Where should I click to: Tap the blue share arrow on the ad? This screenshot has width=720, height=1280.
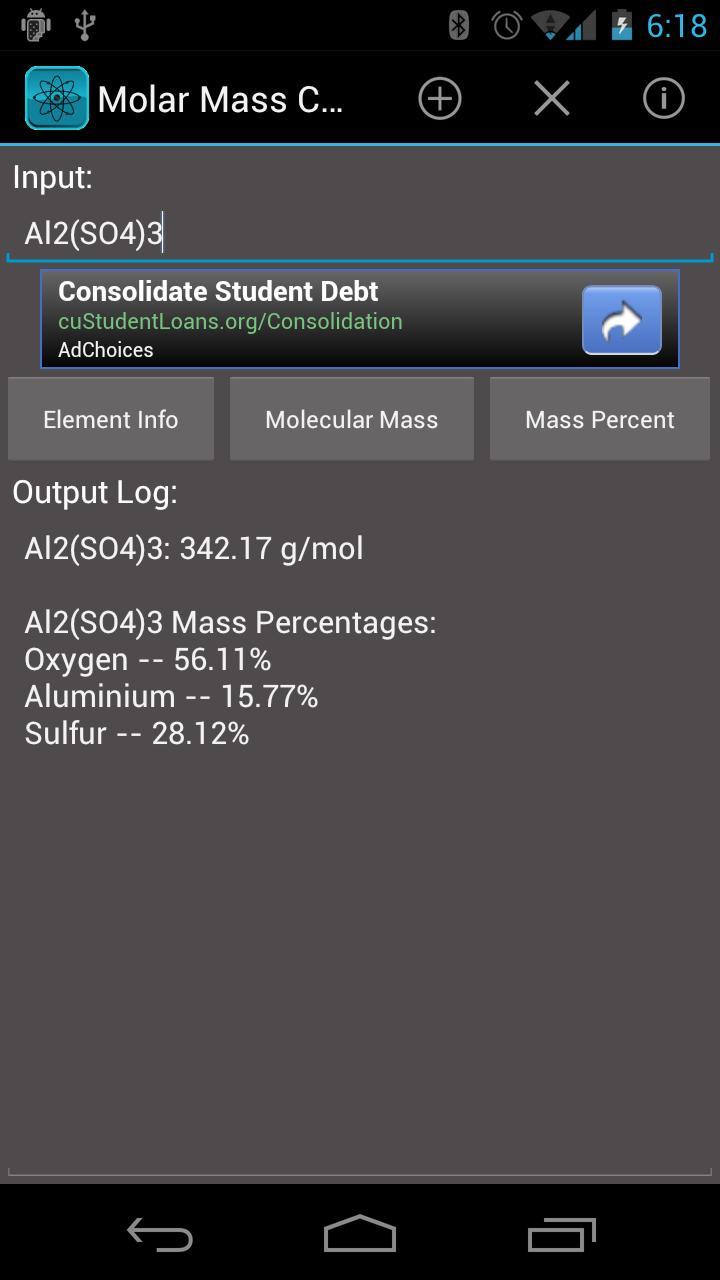pyautogui.click(x=621, y=319)
